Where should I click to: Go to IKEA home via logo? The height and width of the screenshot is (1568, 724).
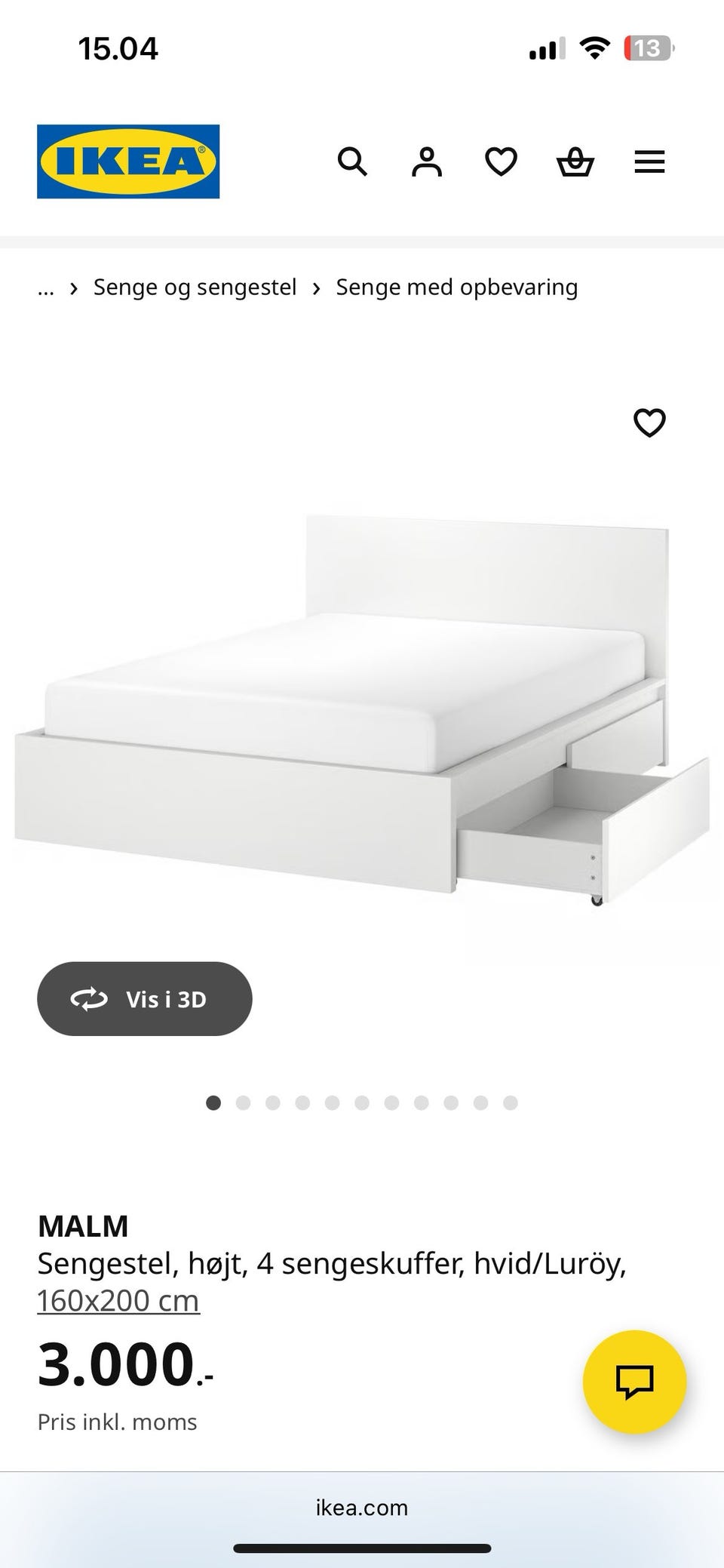(x=128, y=161)
